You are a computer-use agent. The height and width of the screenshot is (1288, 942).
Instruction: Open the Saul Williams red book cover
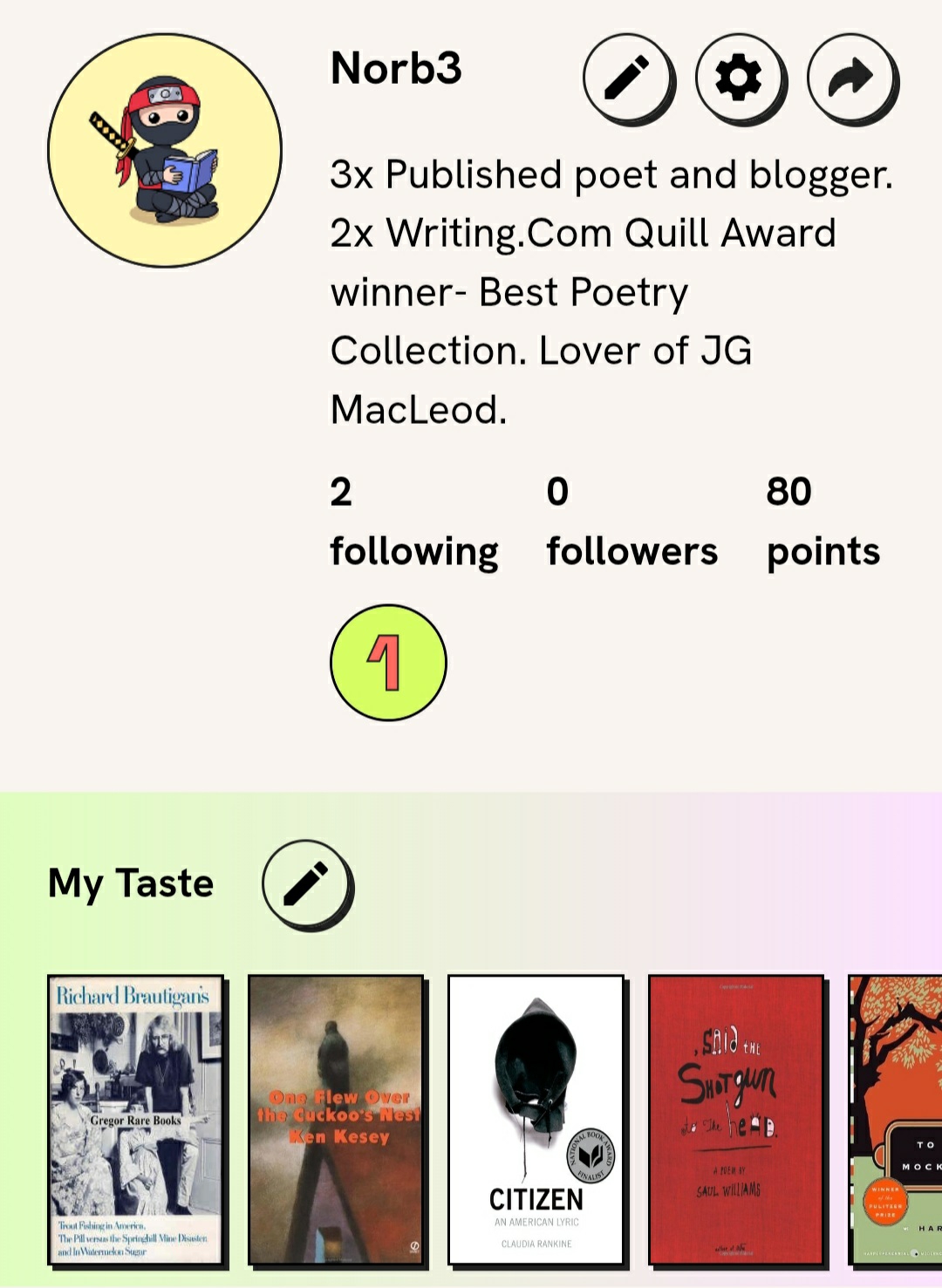(x=736, y=1119)
